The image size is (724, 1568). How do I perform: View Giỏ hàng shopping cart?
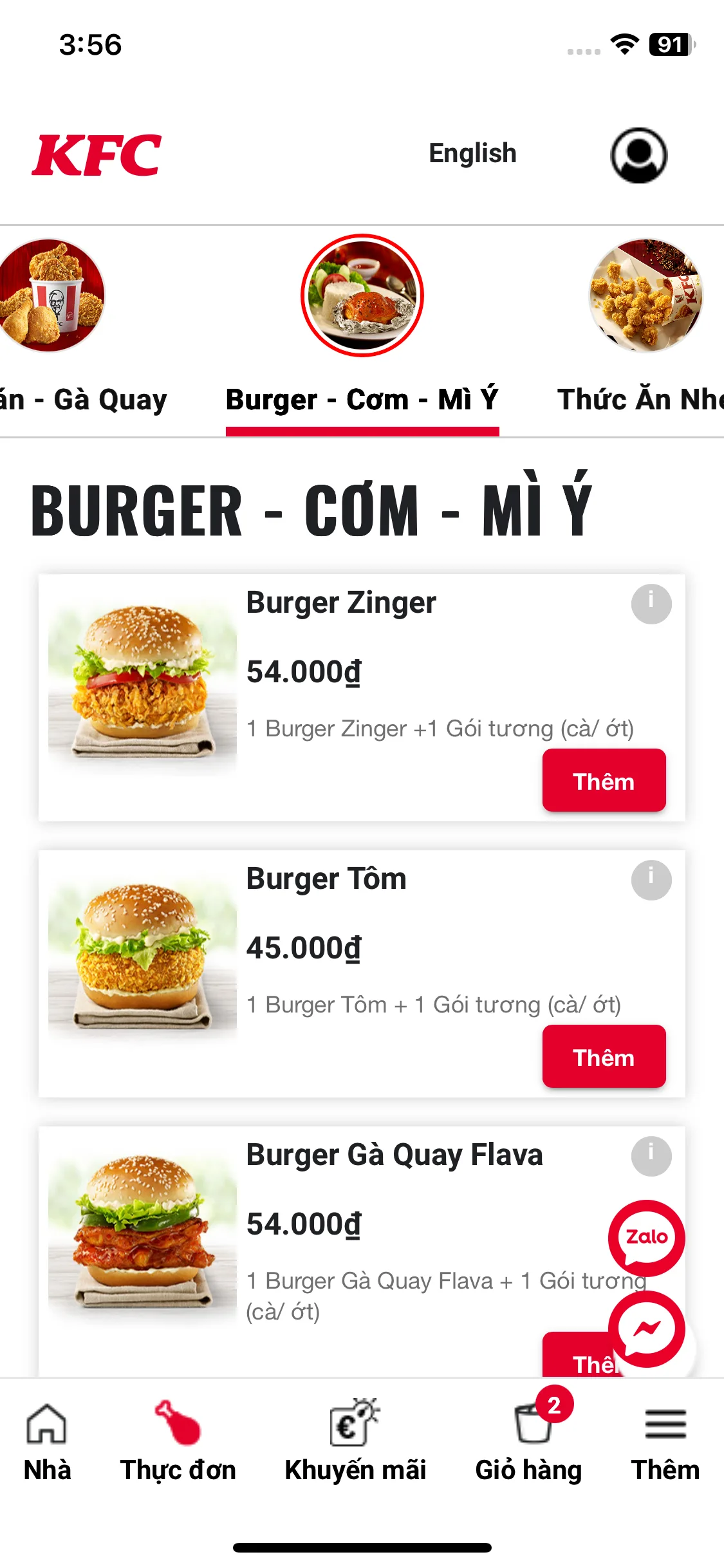click(x=529, y=1442)
